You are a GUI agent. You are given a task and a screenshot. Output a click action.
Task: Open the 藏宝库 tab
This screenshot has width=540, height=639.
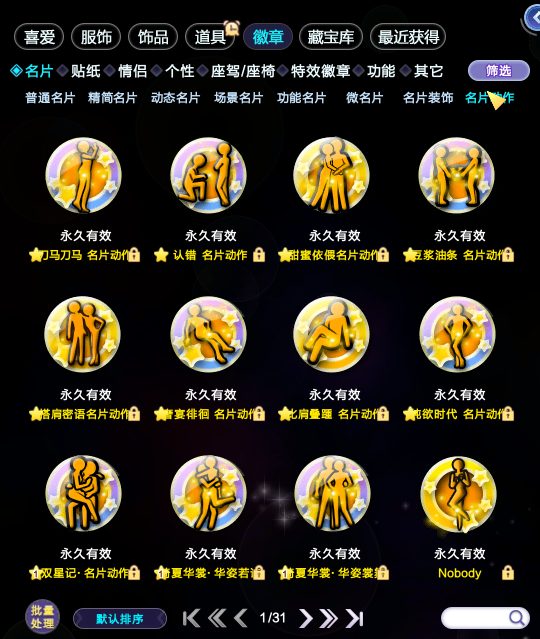[331, 37]
